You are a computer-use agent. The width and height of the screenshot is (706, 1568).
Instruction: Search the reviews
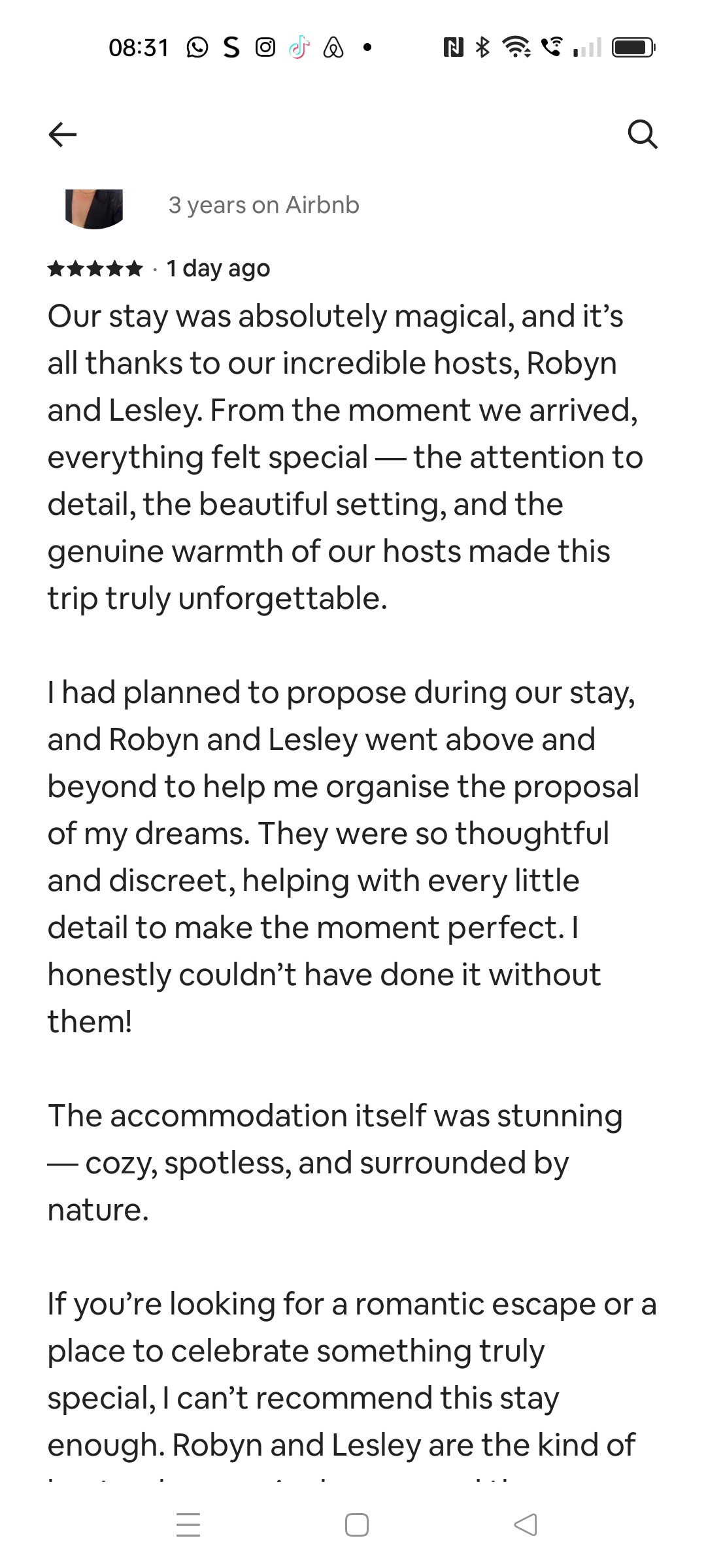pyautogui.click(x=642, y=135)
